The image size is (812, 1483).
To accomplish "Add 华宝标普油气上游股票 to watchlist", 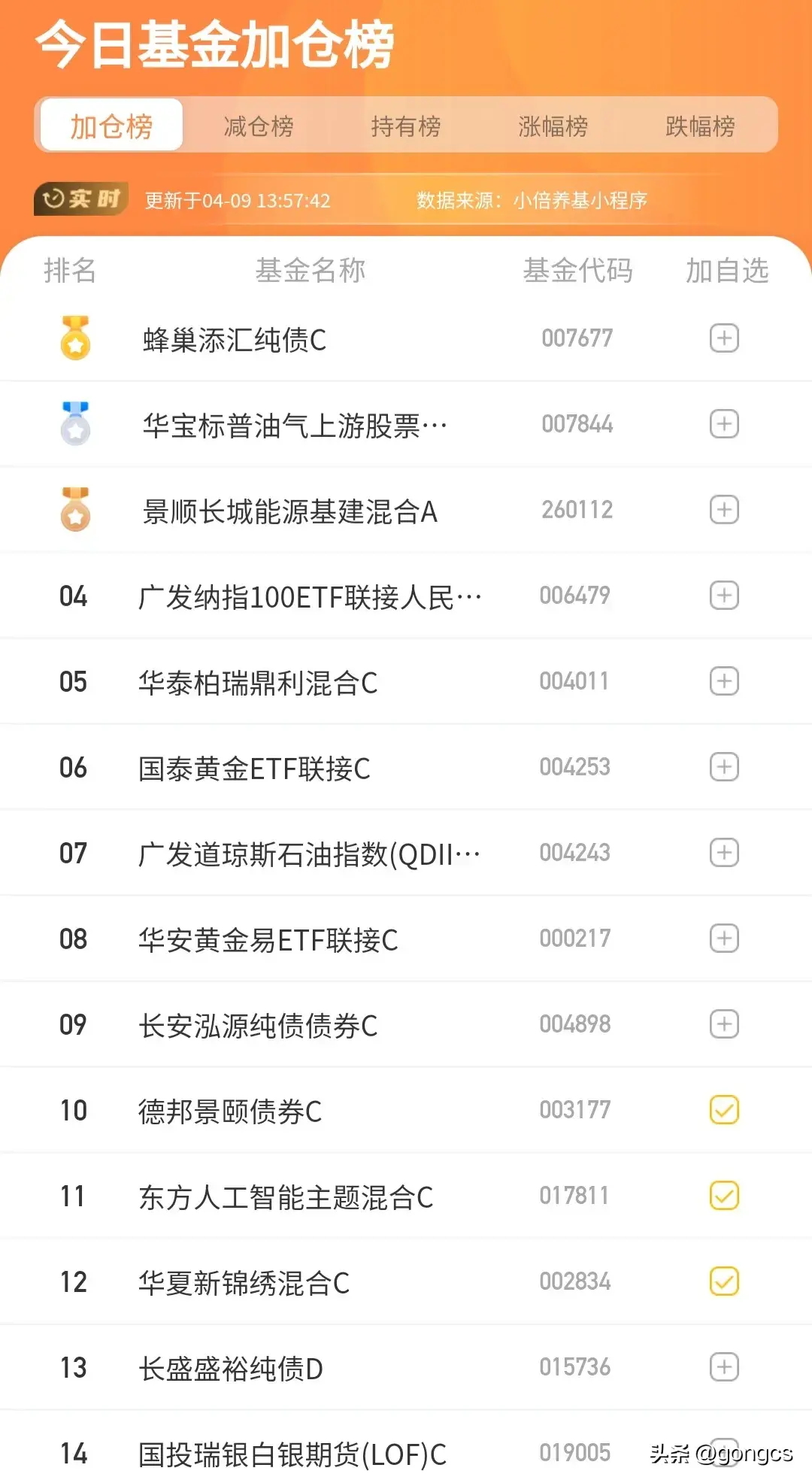I will pyautogui.click(x=723, y=423).
